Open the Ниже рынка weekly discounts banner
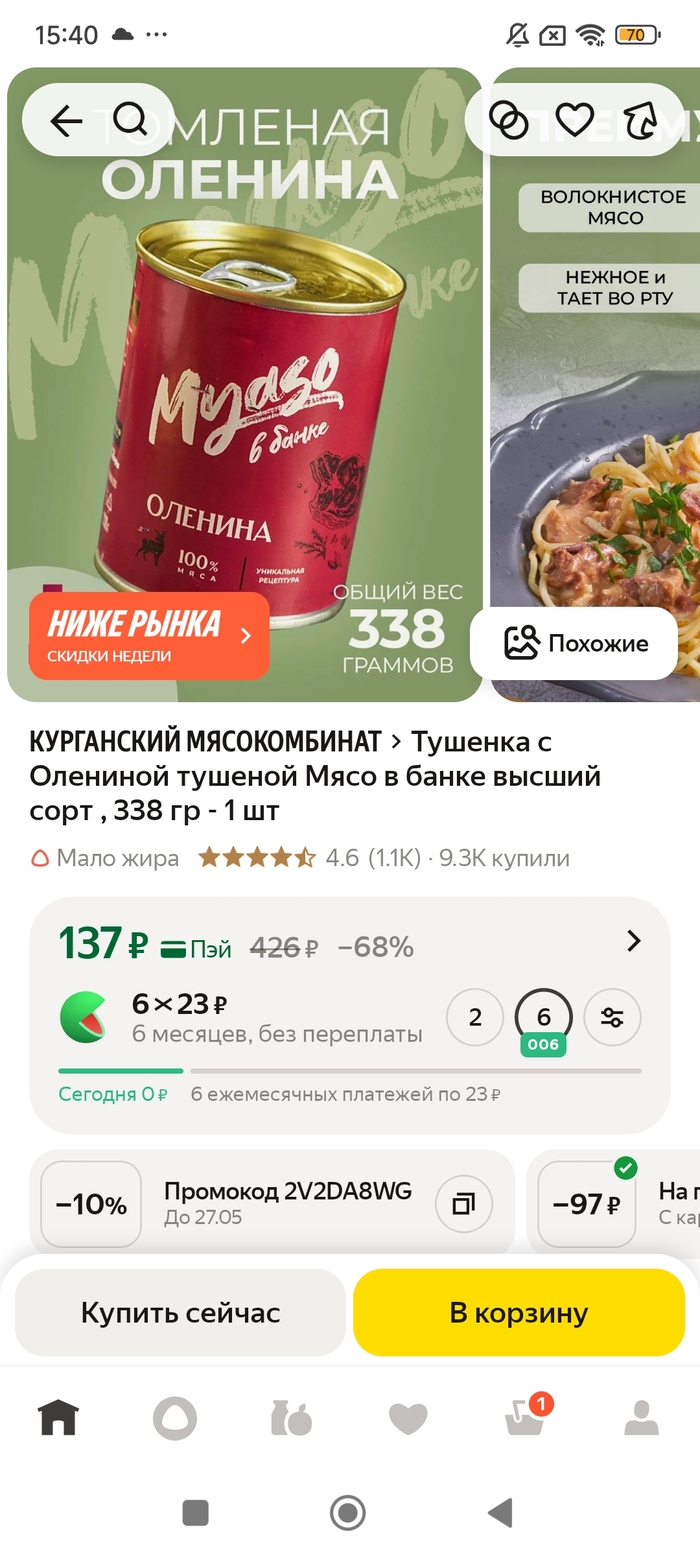Screen dimensions: 700x1556 149,636
